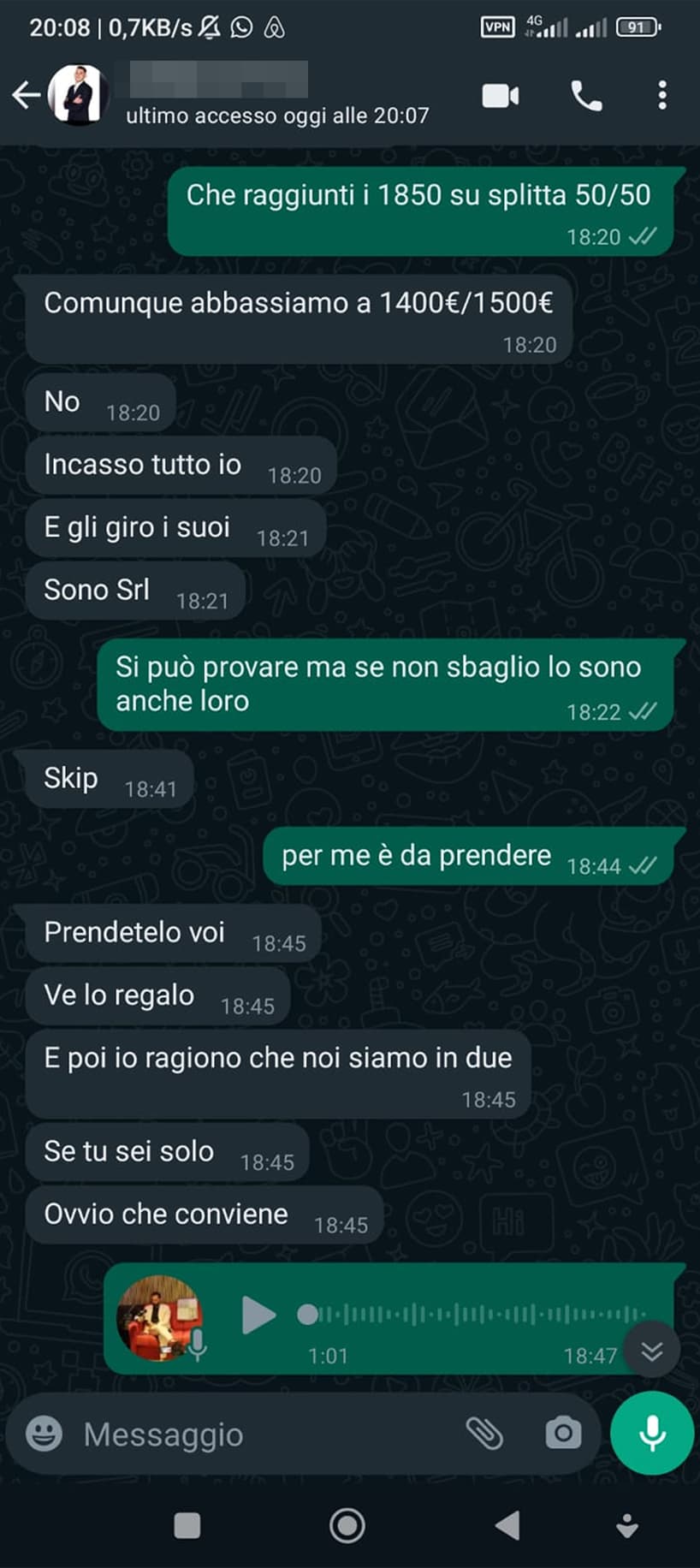The image size is (700, 1568).
Task: Open recent apps from the navigation bar
Action: pyautogui.click(x=187, y=1525)
